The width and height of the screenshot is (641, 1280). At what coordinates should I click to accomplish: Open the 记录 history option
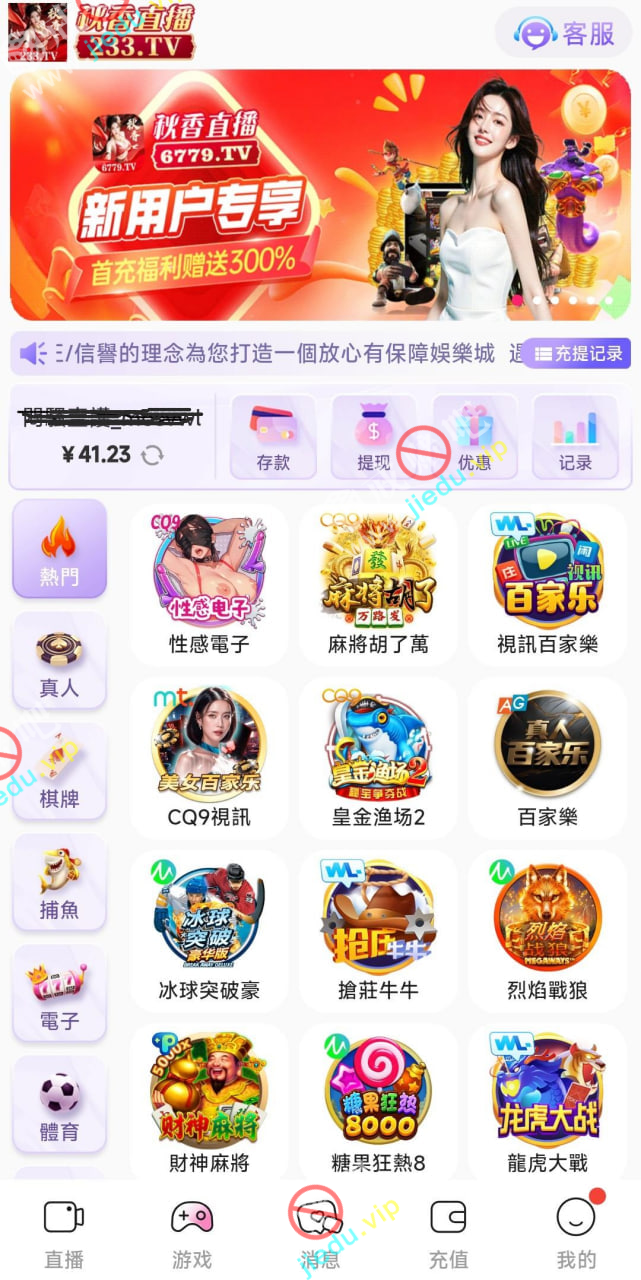pos(575,436)
